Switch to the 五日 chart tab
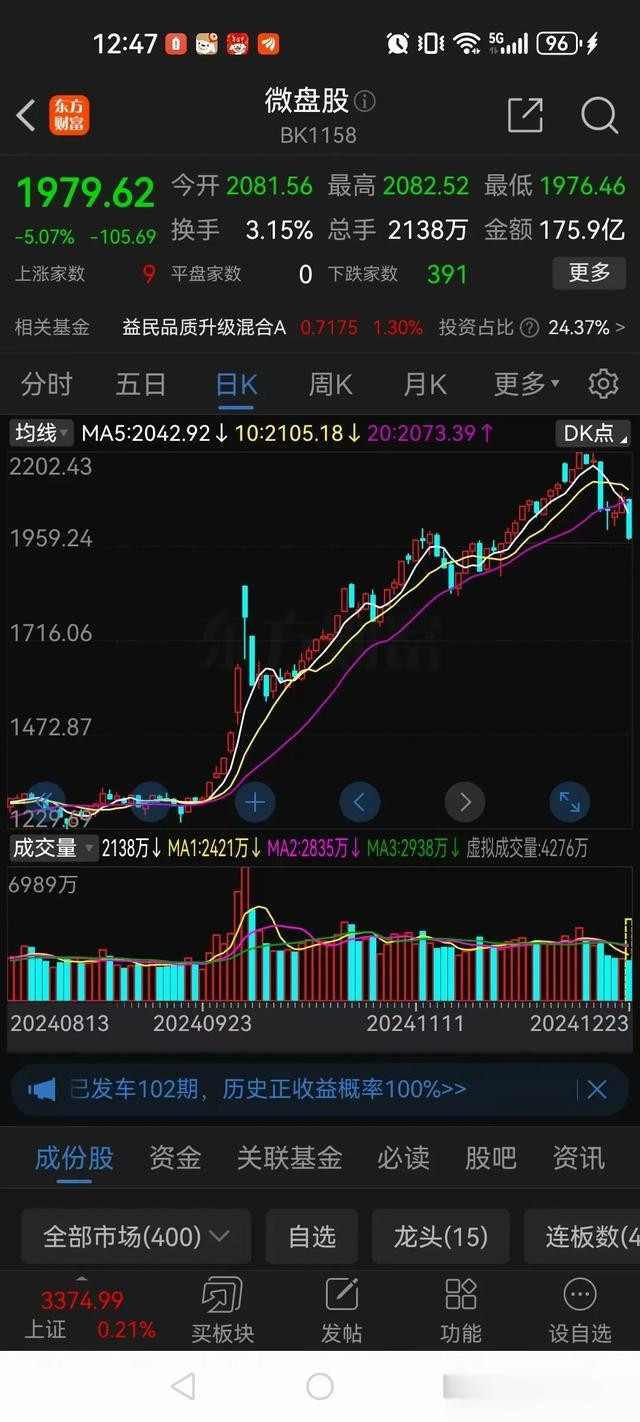Viewport: 640px width, 1422px height. [x=141, y=383]
